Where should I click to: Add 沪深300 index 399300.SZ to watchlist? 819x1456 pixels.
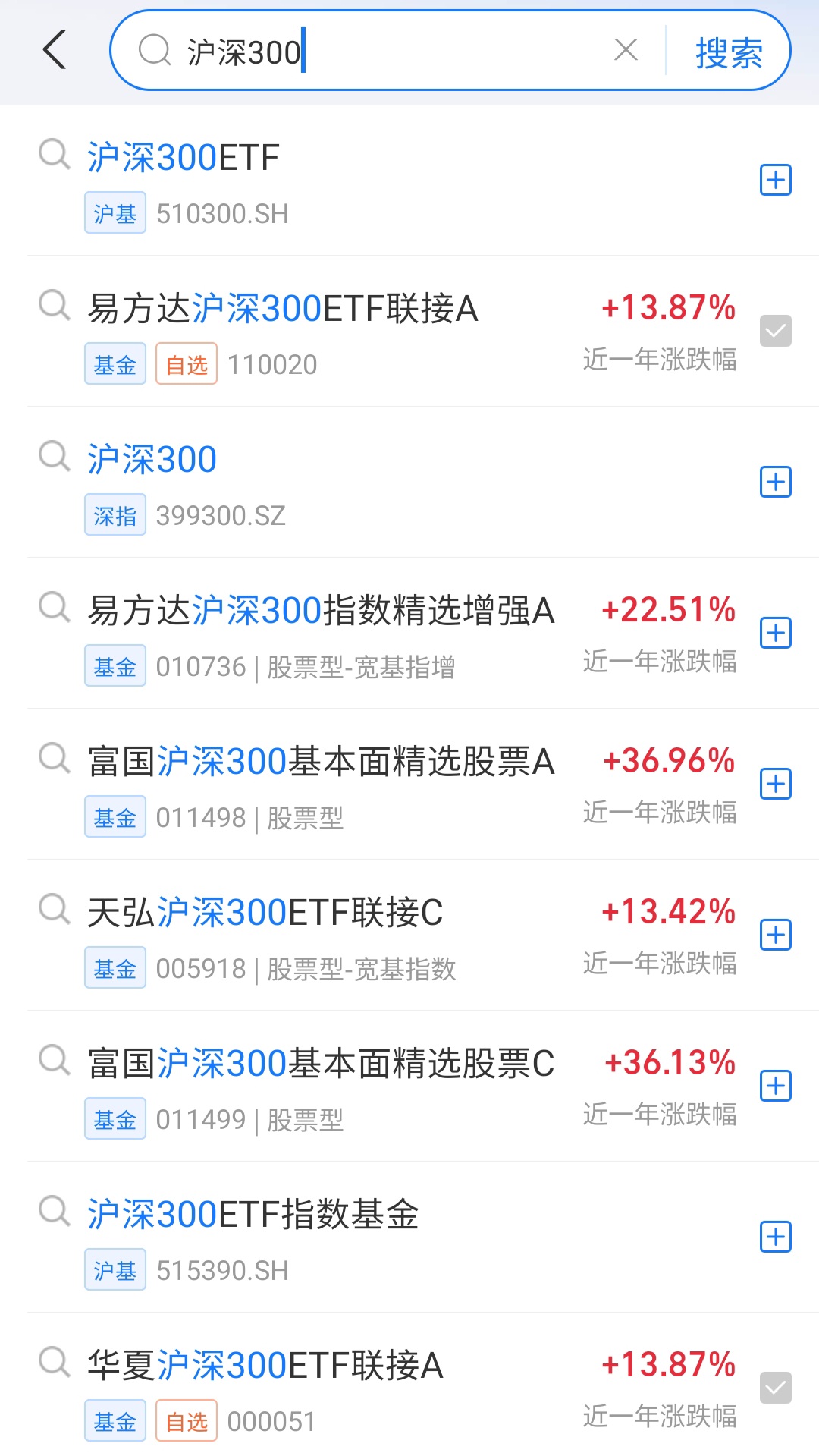click(775, 482)
